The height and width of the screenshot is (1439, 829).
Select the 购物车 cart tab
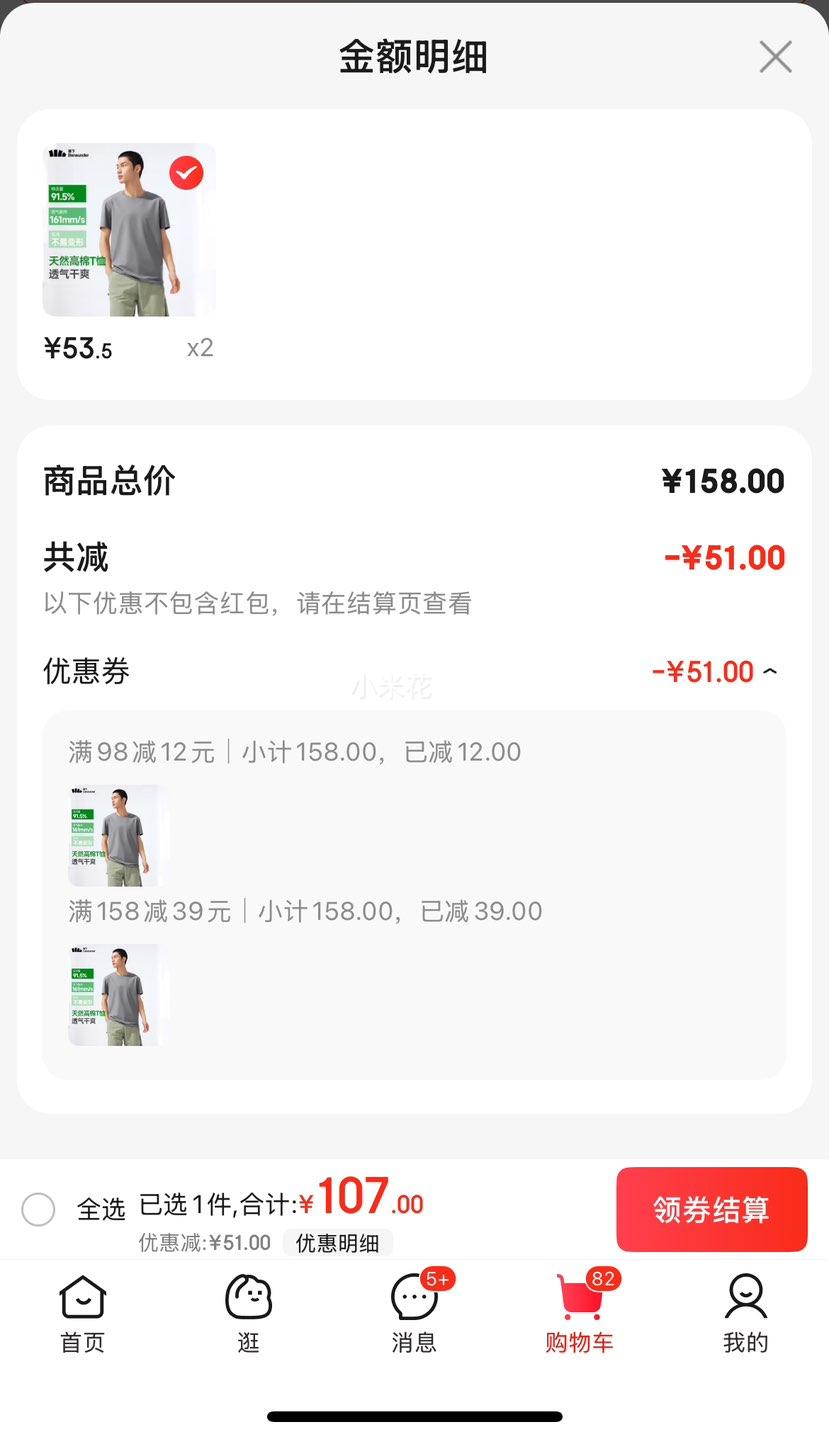coord(580,1313)
